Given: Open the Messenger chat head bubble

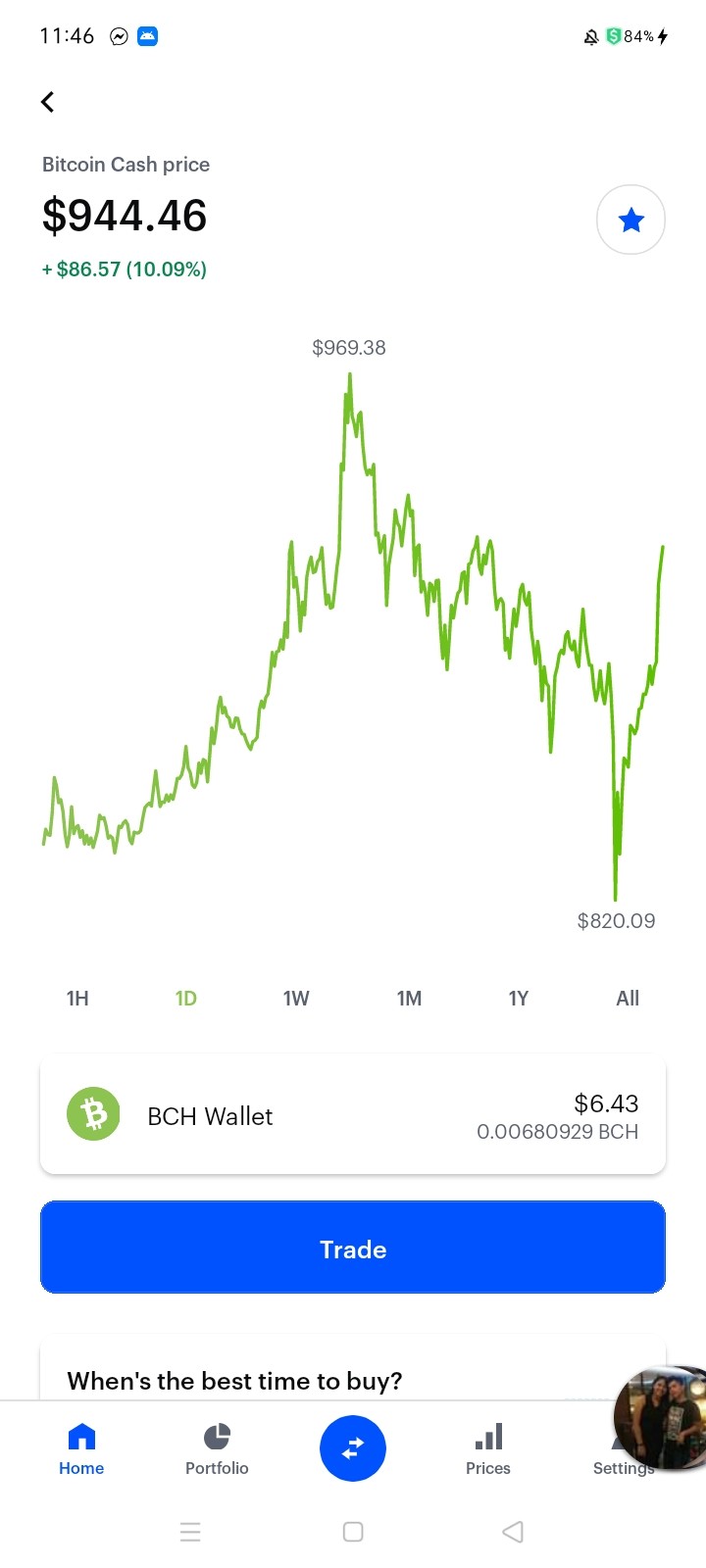Looking at the screenshot, I should (x=660, y=1417).
